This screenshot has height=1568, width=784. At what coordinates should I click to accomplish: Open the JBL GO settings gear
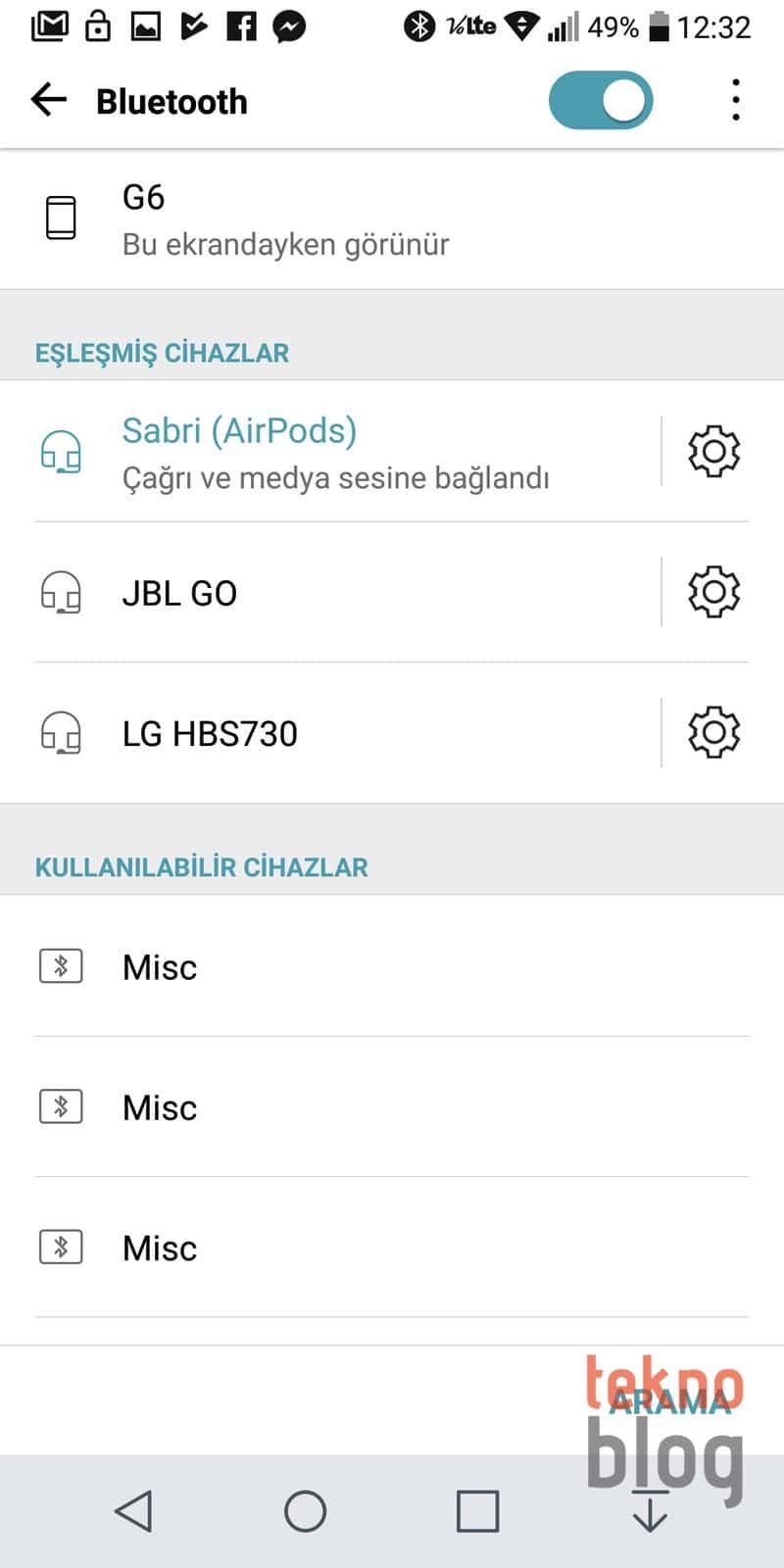click(x=713, y=592)
